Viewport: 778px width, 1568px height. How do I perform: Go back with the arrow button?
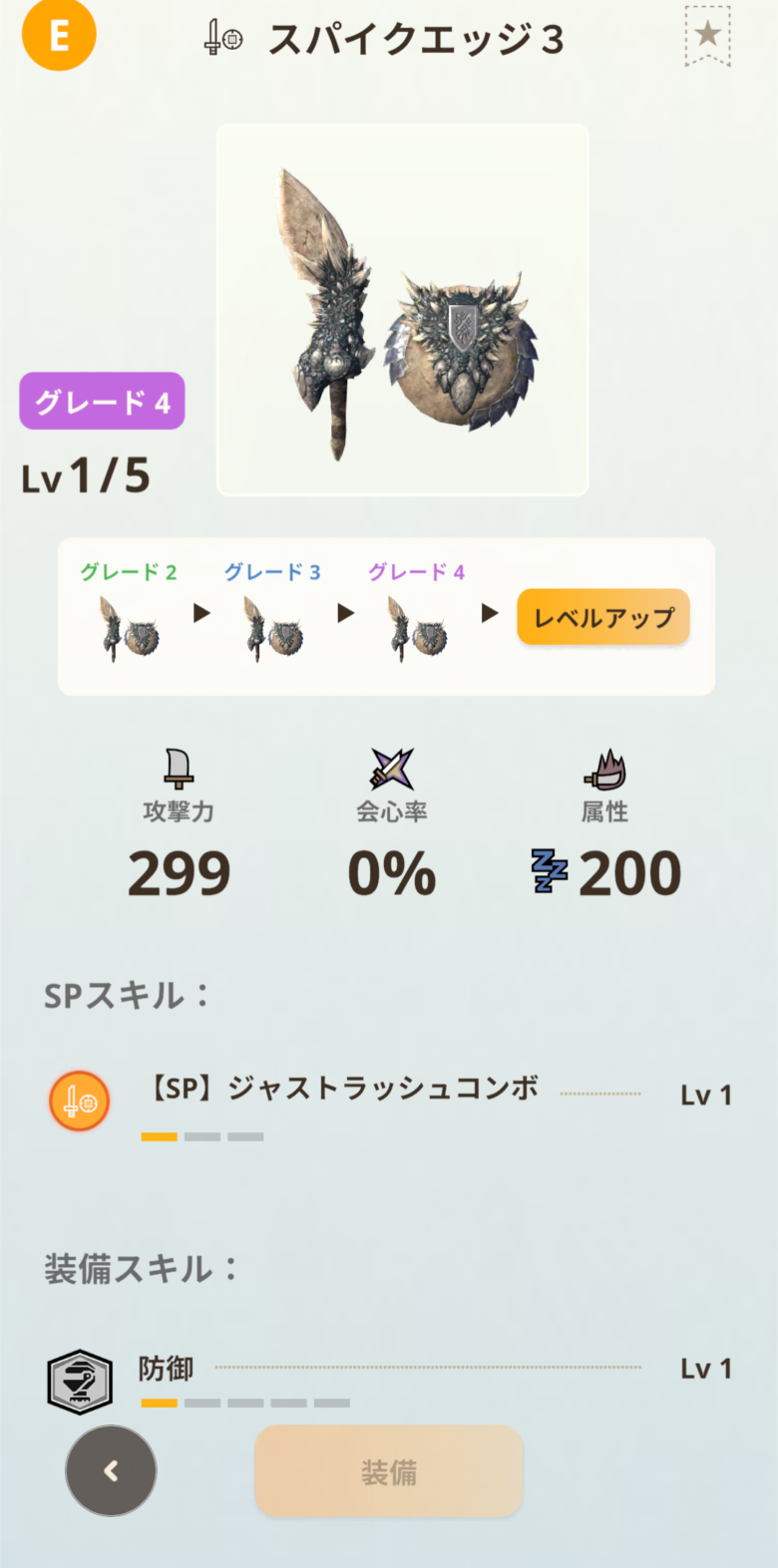click(x=111, y=1470)
